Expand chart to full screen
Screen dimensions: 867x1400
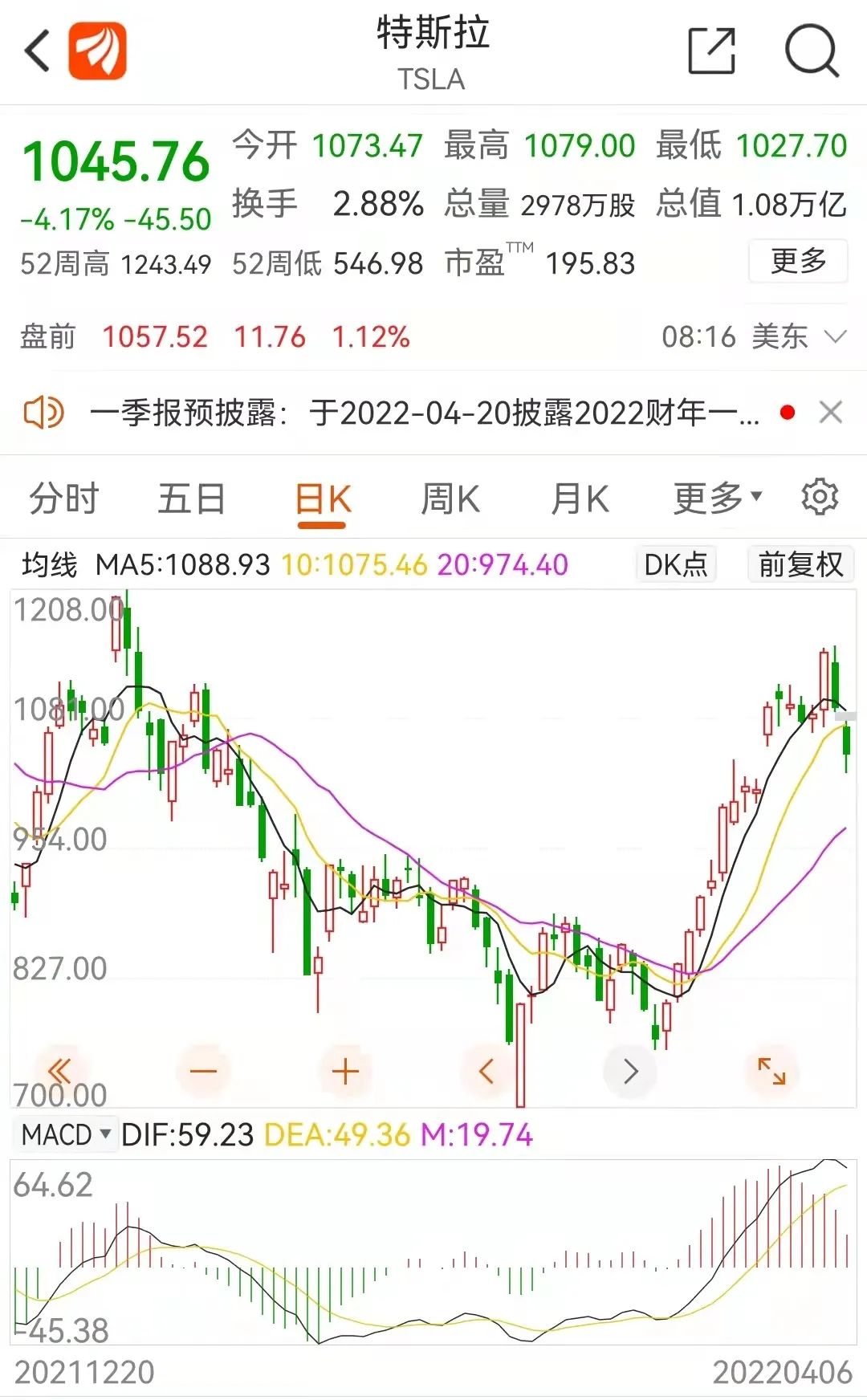pyautogui.click(x=771, y=1071)
